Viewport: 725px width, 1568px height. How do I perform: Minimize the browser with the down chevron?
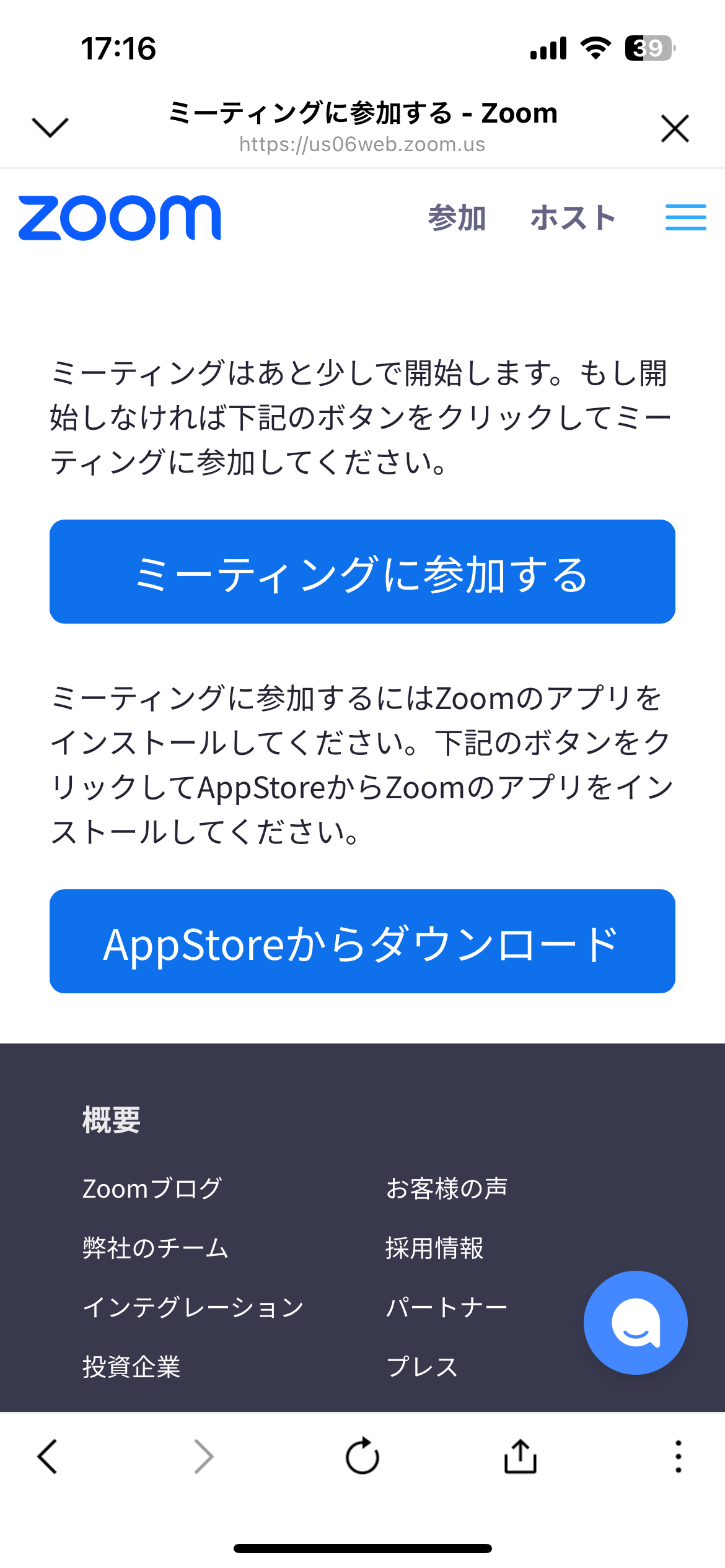click(x=50, y=128)
